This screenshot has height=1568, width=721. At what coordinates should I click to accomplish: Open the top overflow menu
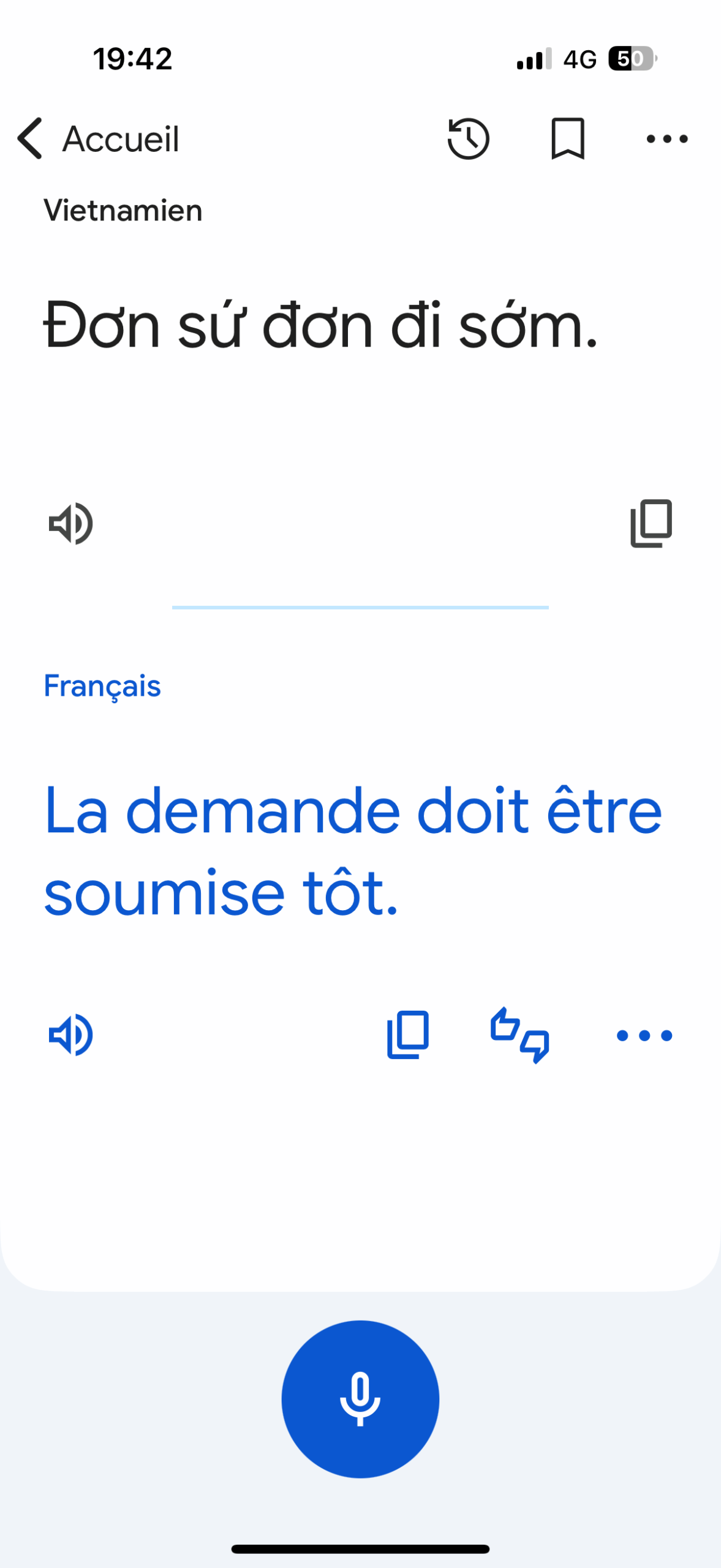pos(667,138)
